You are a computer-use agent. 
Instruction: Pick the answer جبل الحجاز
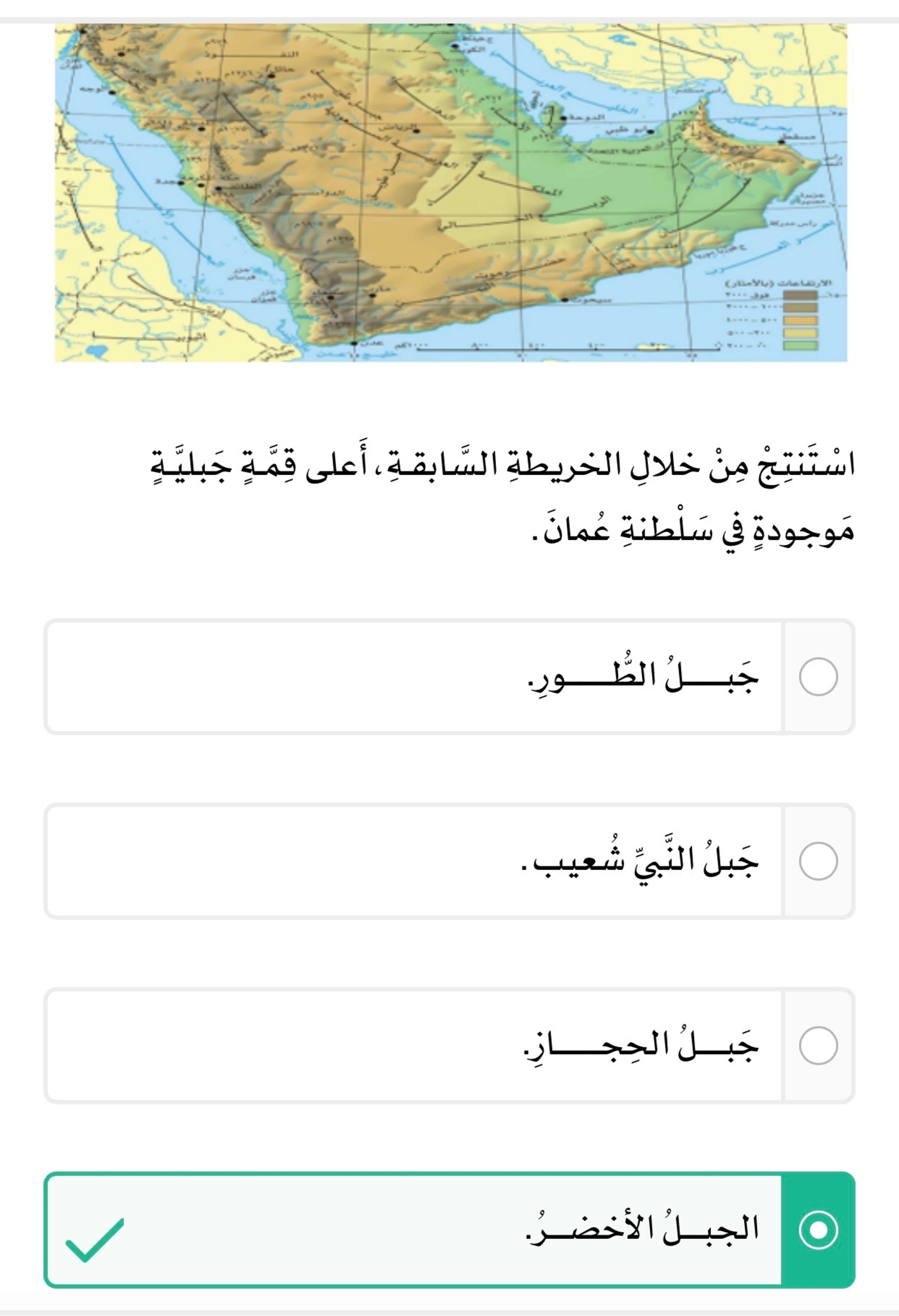[449, 1045]
